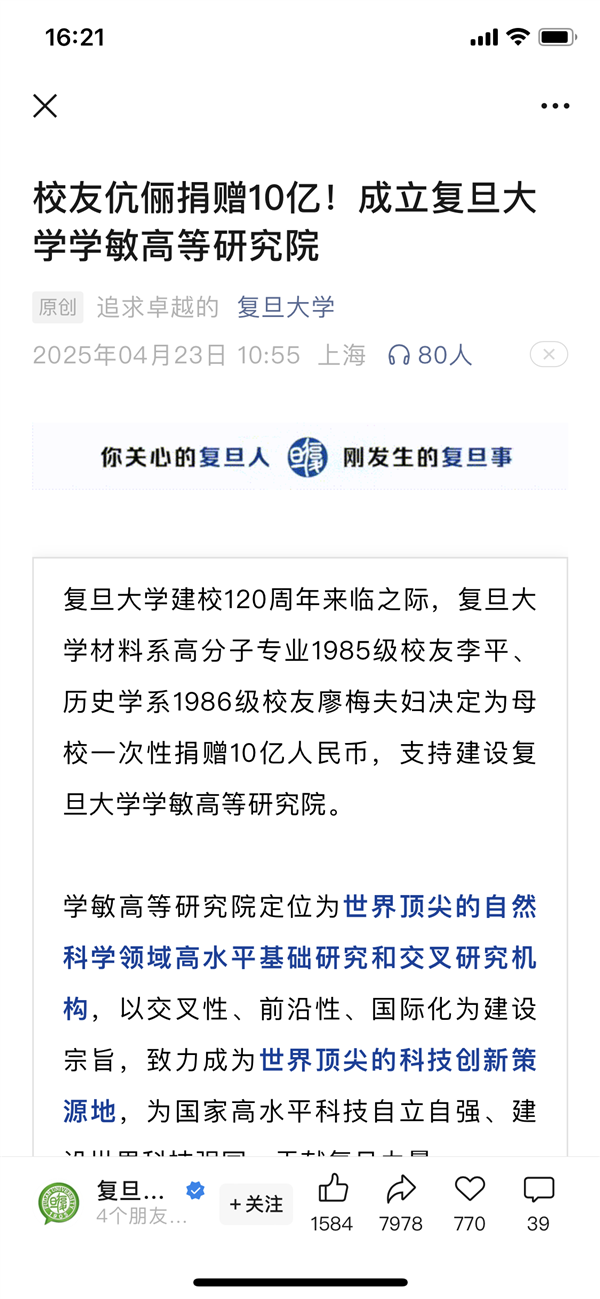
Task: Open the comments bubble
Action: [x=538, y=1190]
